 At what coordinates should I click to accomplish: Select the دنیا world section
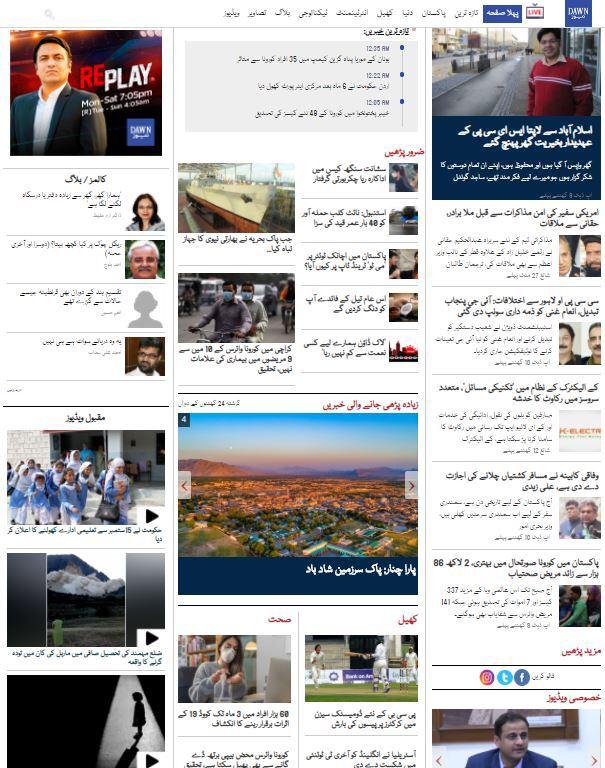[x=395, y=13]
